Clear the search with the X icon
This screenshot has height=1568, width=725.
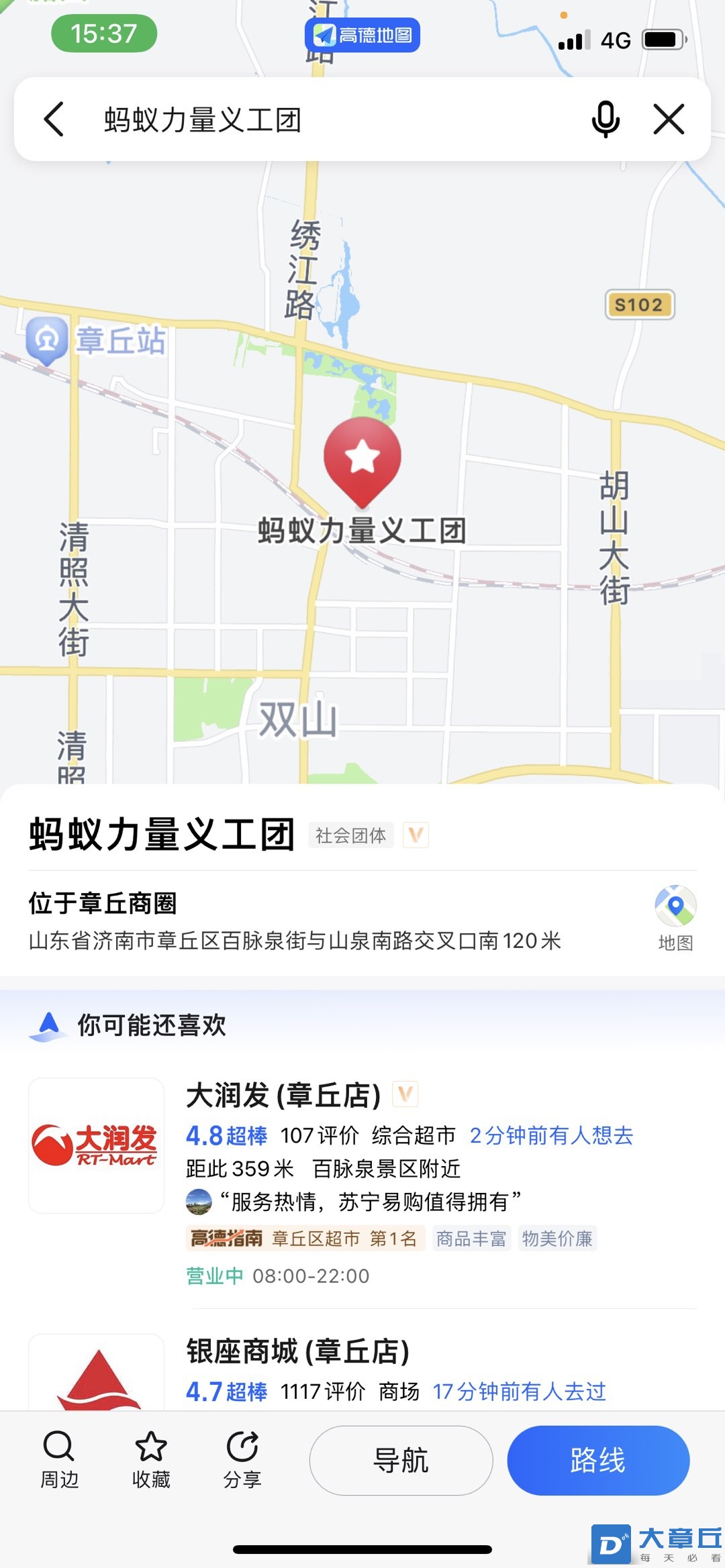coord(669,119)
